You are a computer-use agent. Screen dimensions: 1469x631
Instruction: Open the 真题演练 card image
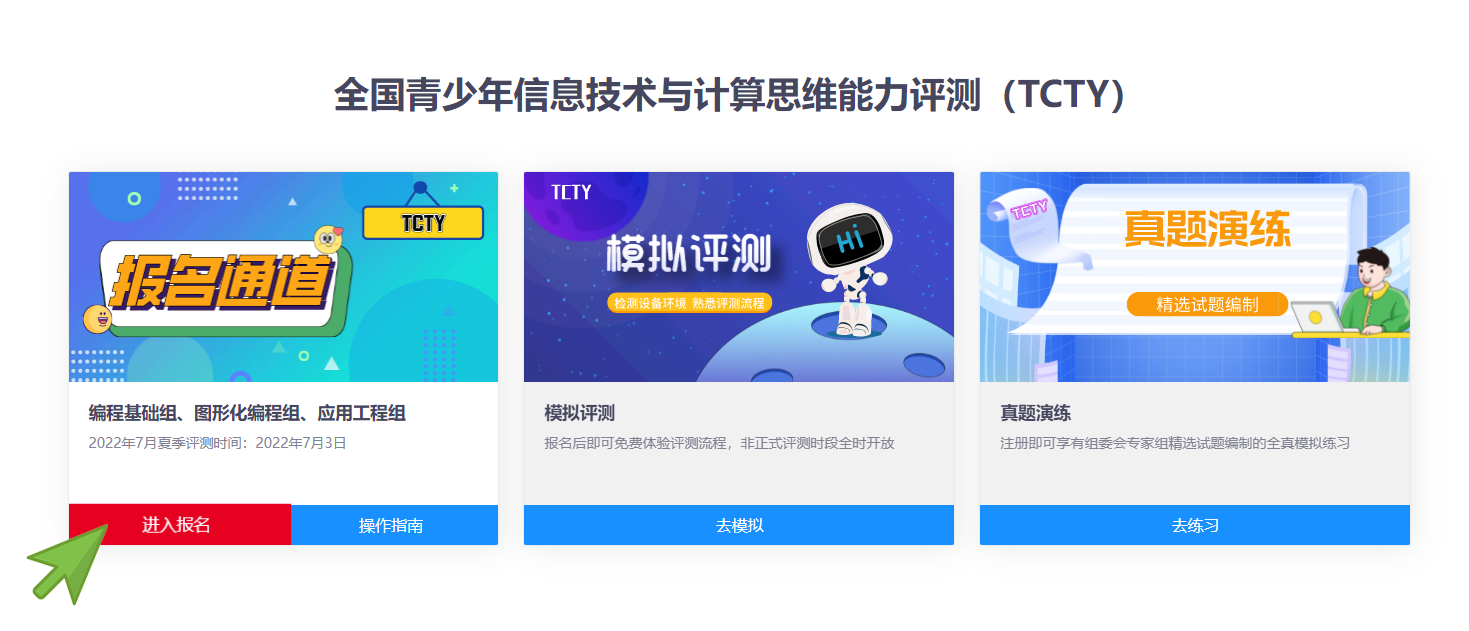(x=1194, y=277)
